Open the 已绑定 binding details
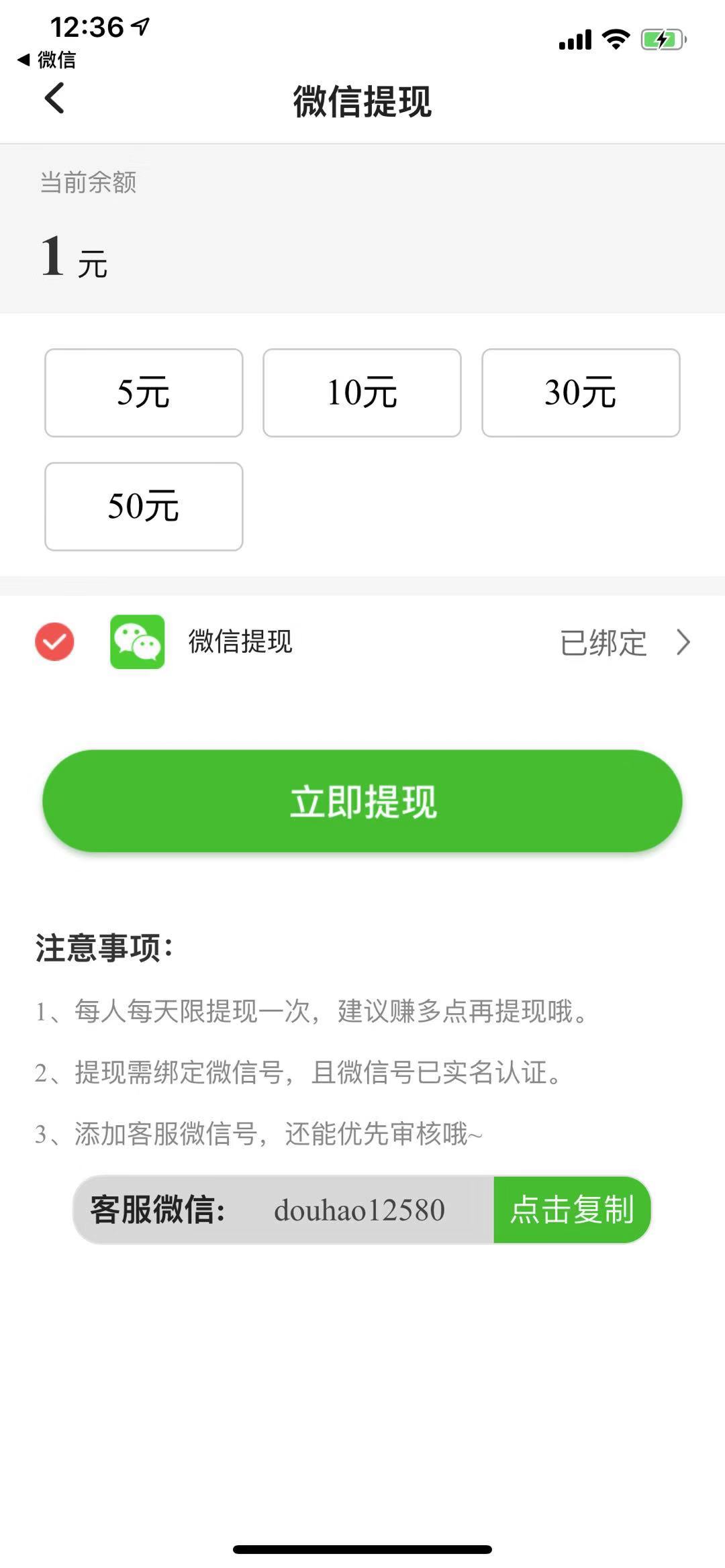The width and height of the screenshot is (725, 1568). pos(624,643)
